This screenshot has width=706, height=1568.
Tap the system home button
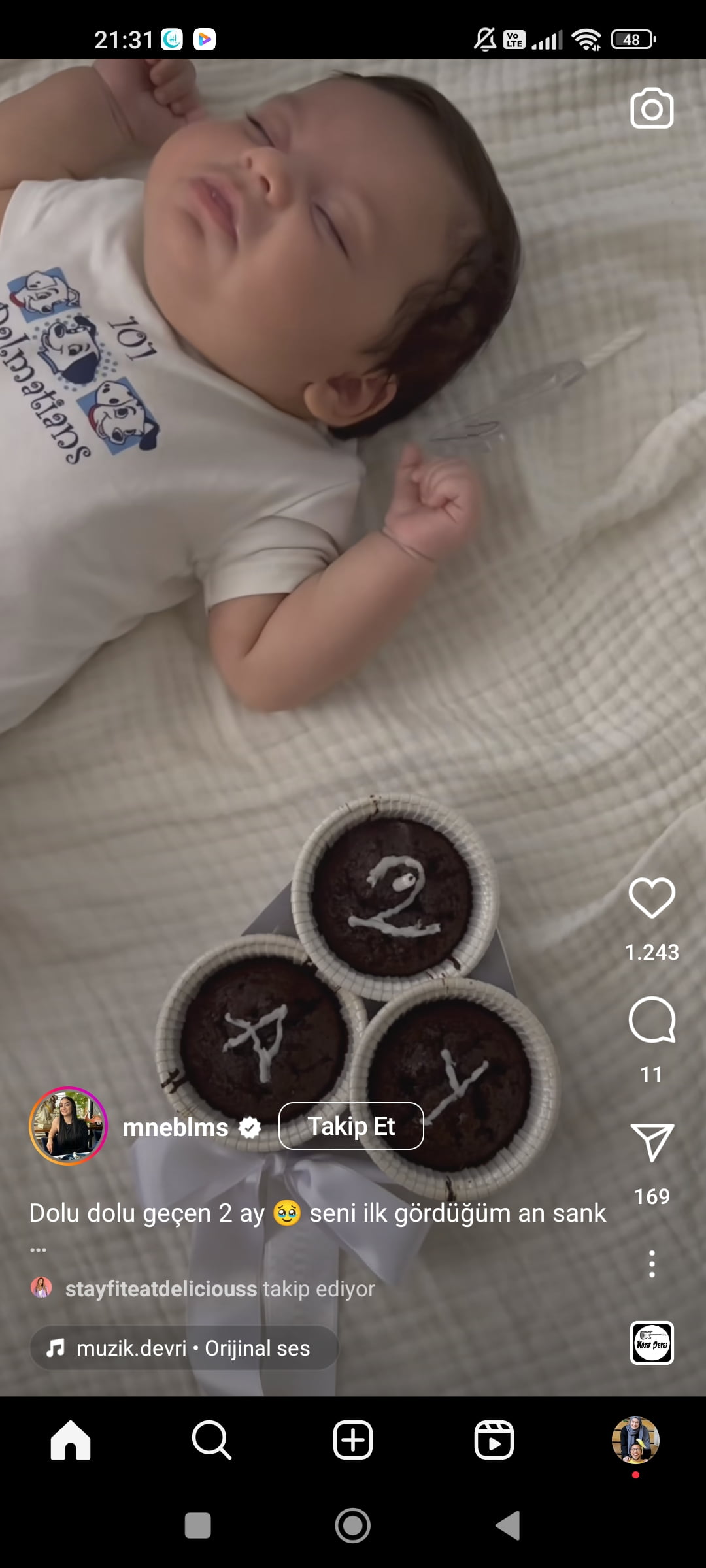[353, 1526]
